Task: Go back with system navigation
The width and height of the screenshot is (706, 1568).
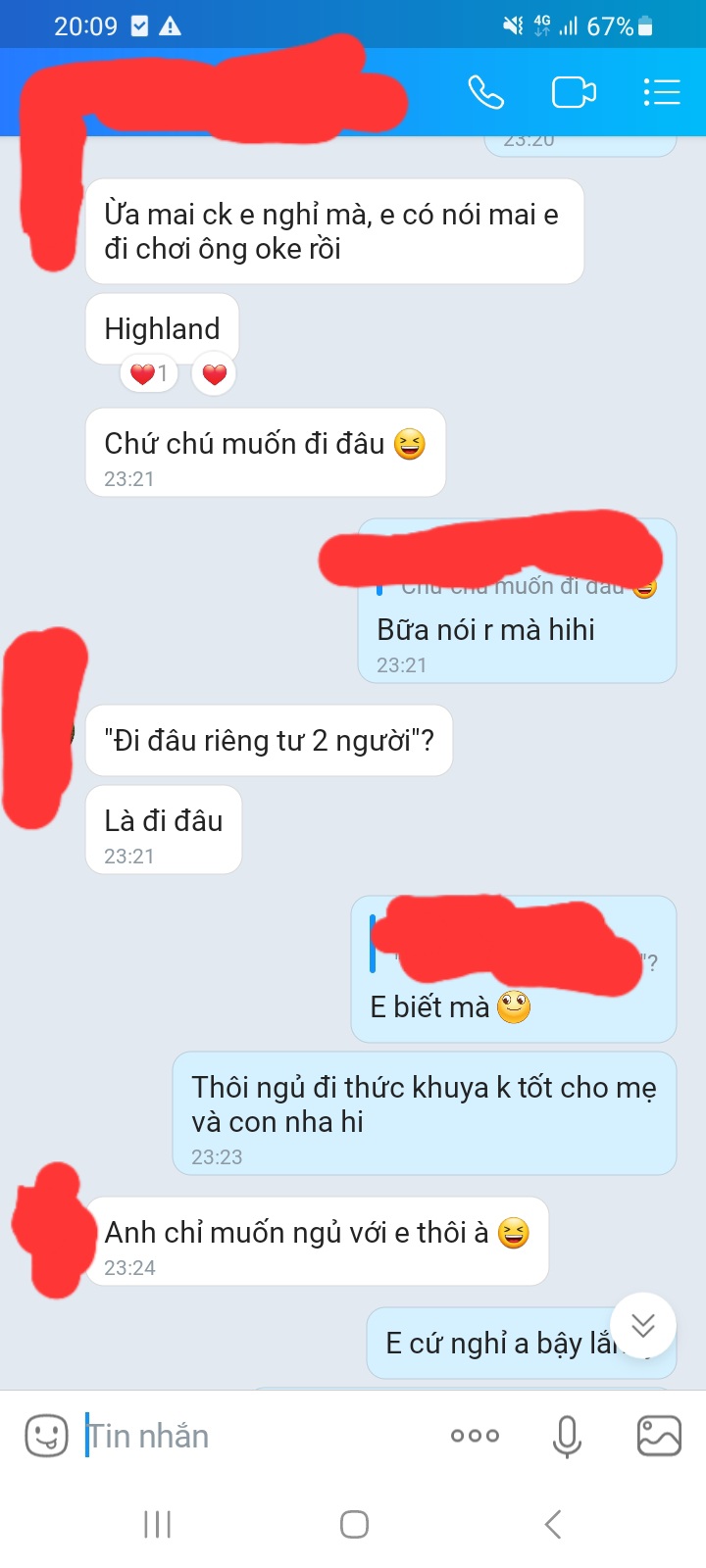Action: (553, 1524)
